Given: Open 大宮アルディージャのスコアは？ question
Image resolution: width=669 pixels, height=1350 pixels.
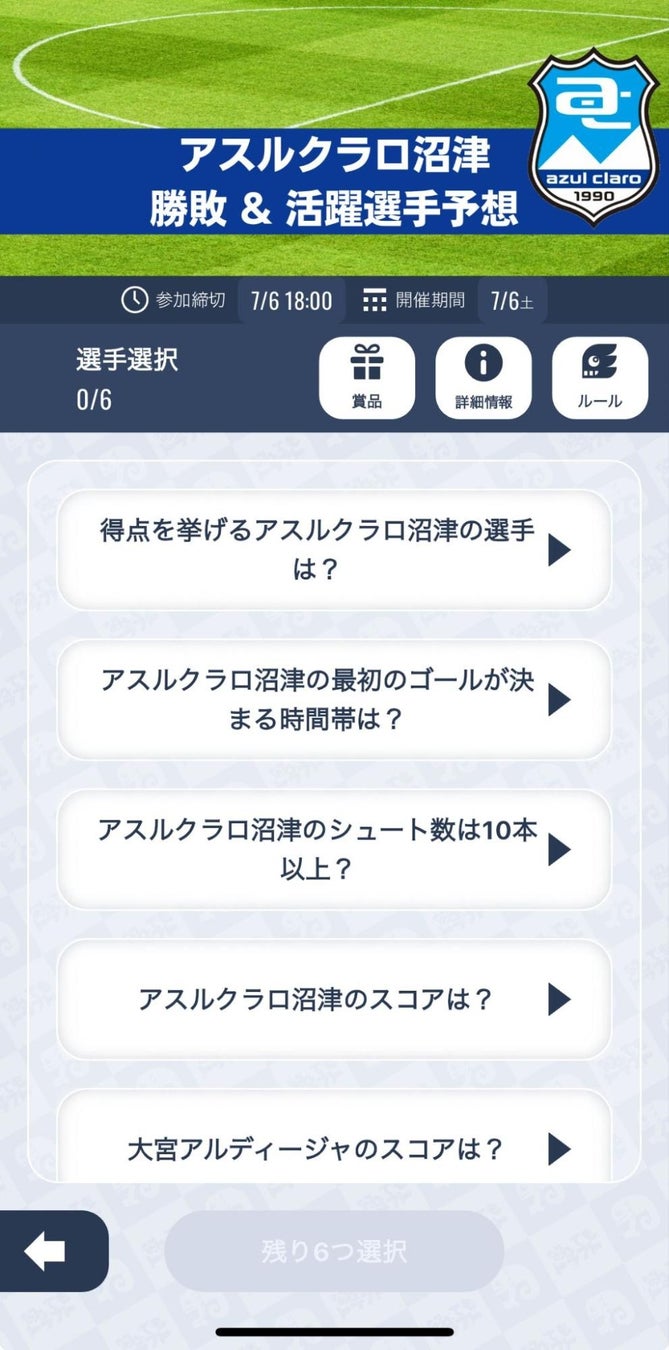Looking at the screenshot, I should (334, 1147).
